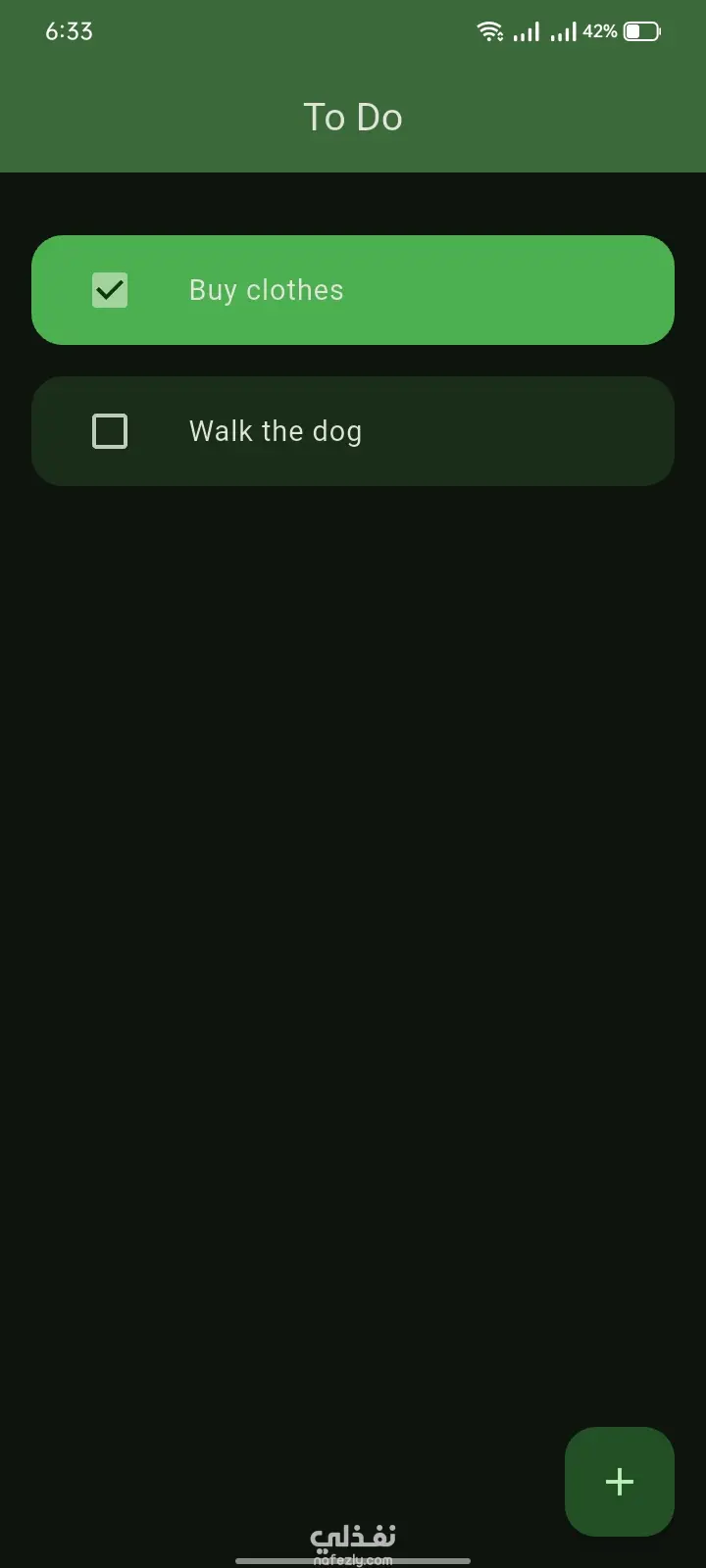Uncheck the Buy clothes checkbox

tap(110, 290)
